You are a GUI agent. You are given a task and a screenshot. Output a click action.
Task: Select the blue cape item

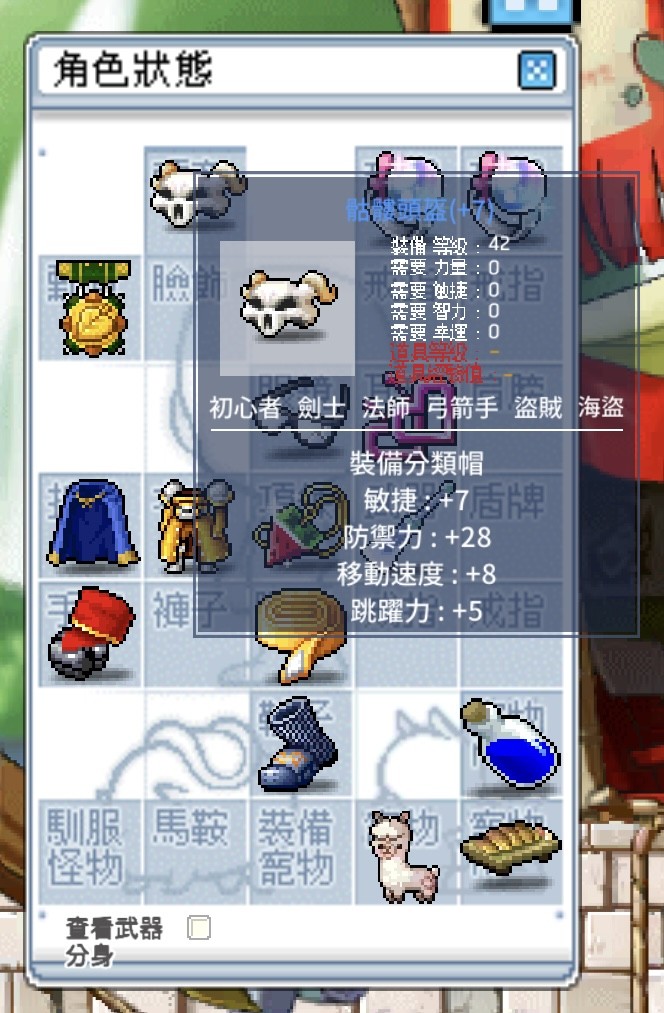(90, 525)
